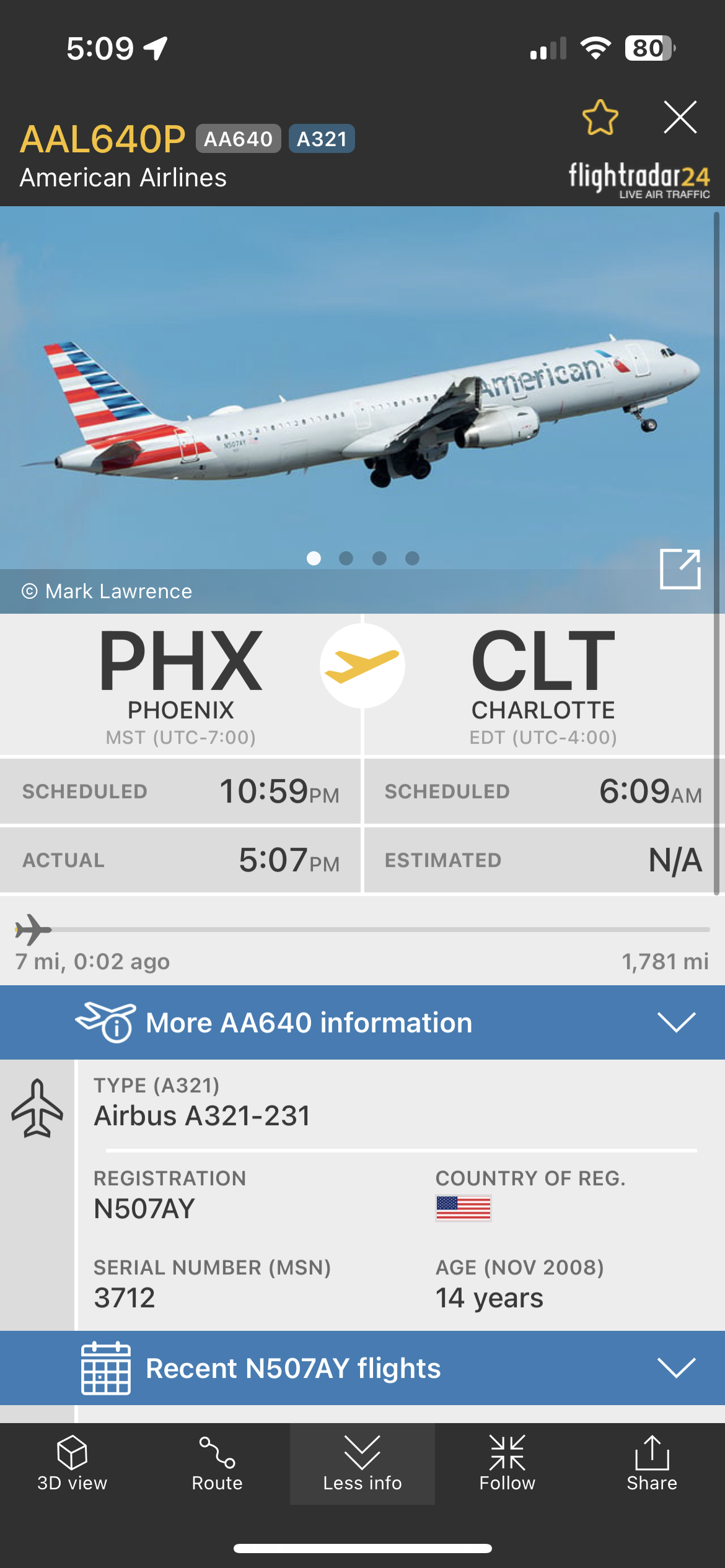Viewport: 725px width, 1568px height.
Task: Open aircraft photo in external viewer
Action: (680, 568)
